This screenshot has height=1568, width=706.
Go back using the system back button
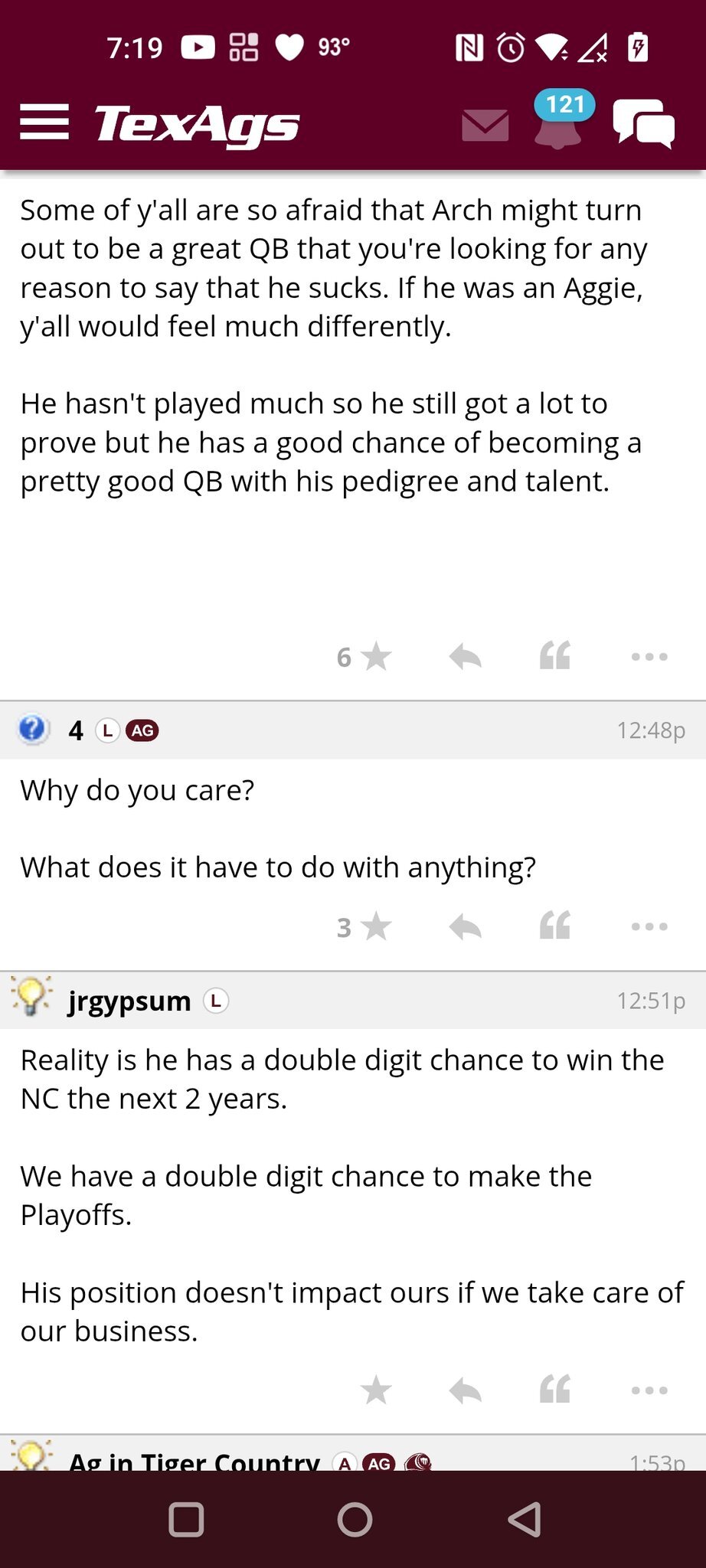click(x=525, y=1520)
